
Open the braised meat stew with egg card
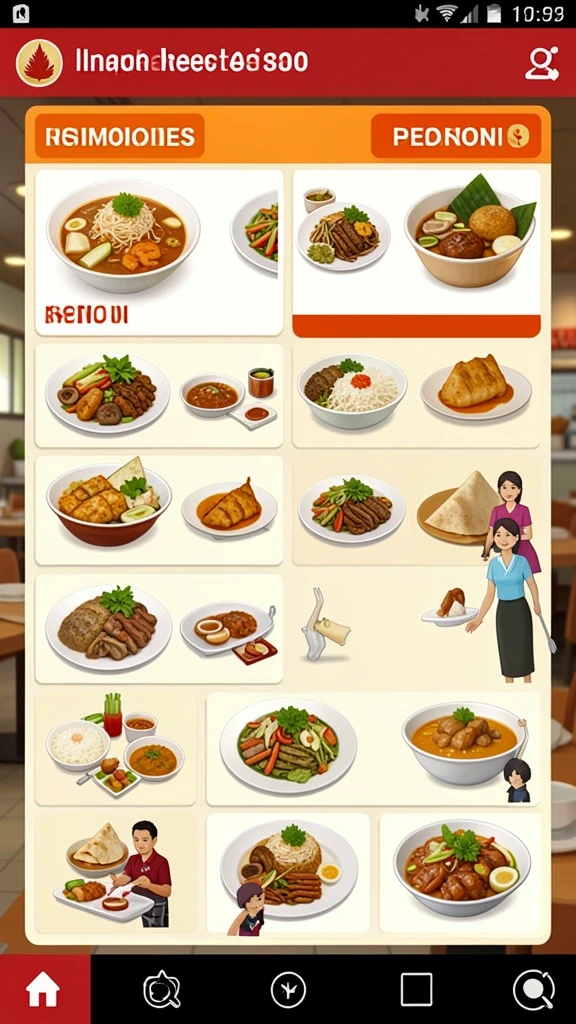(460, 872)
